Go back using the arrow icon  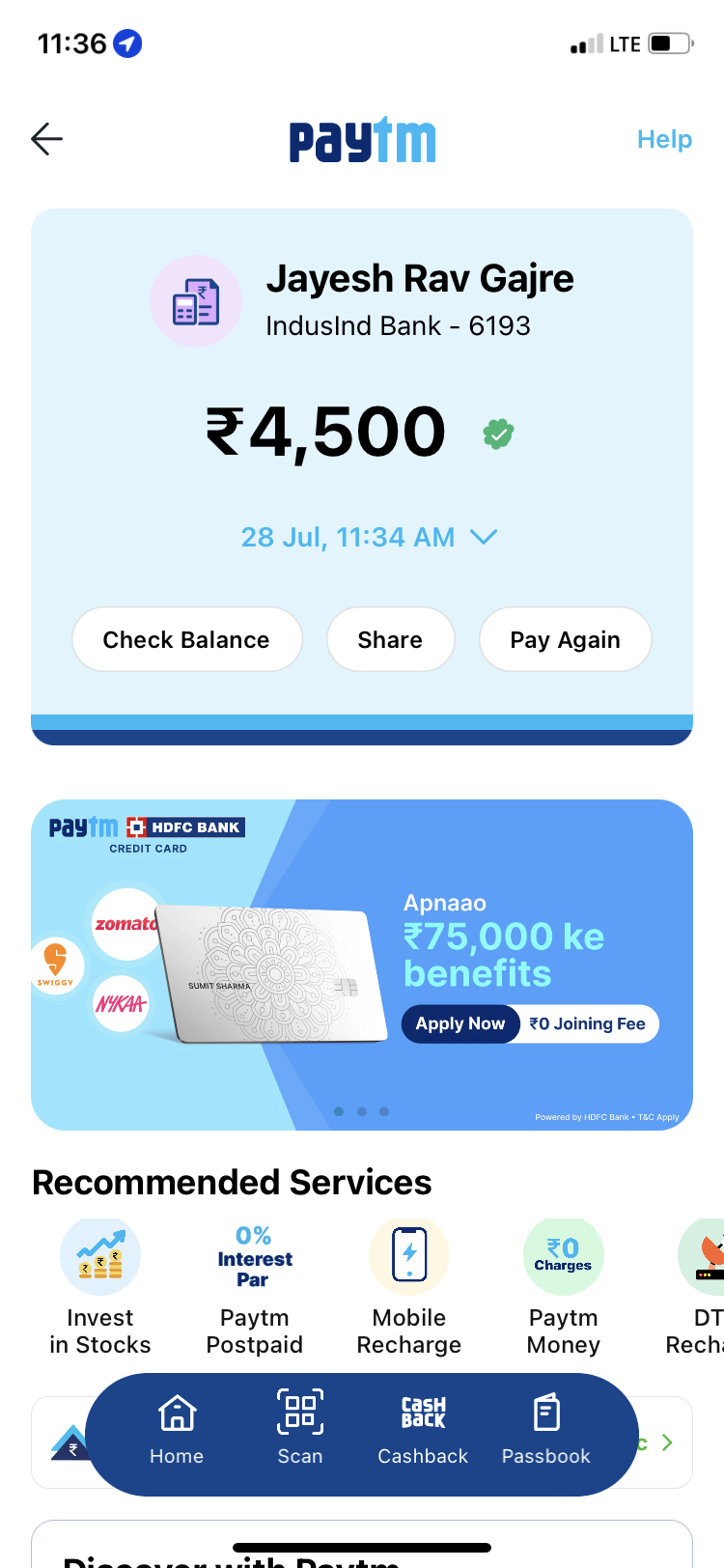(46, 139)
